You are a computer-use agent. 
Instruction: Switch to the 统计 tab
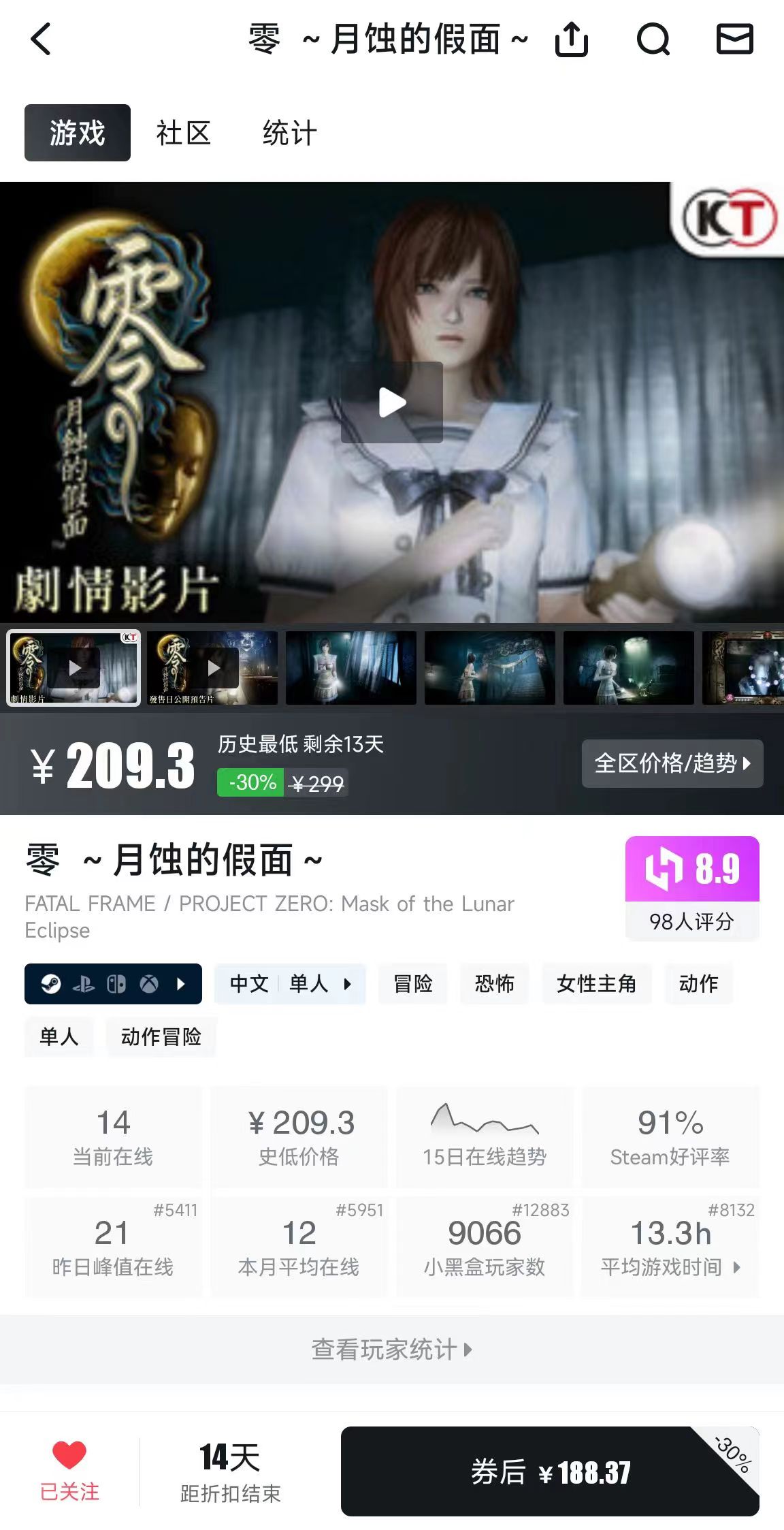pyautogui.click(x=290, y=133)
